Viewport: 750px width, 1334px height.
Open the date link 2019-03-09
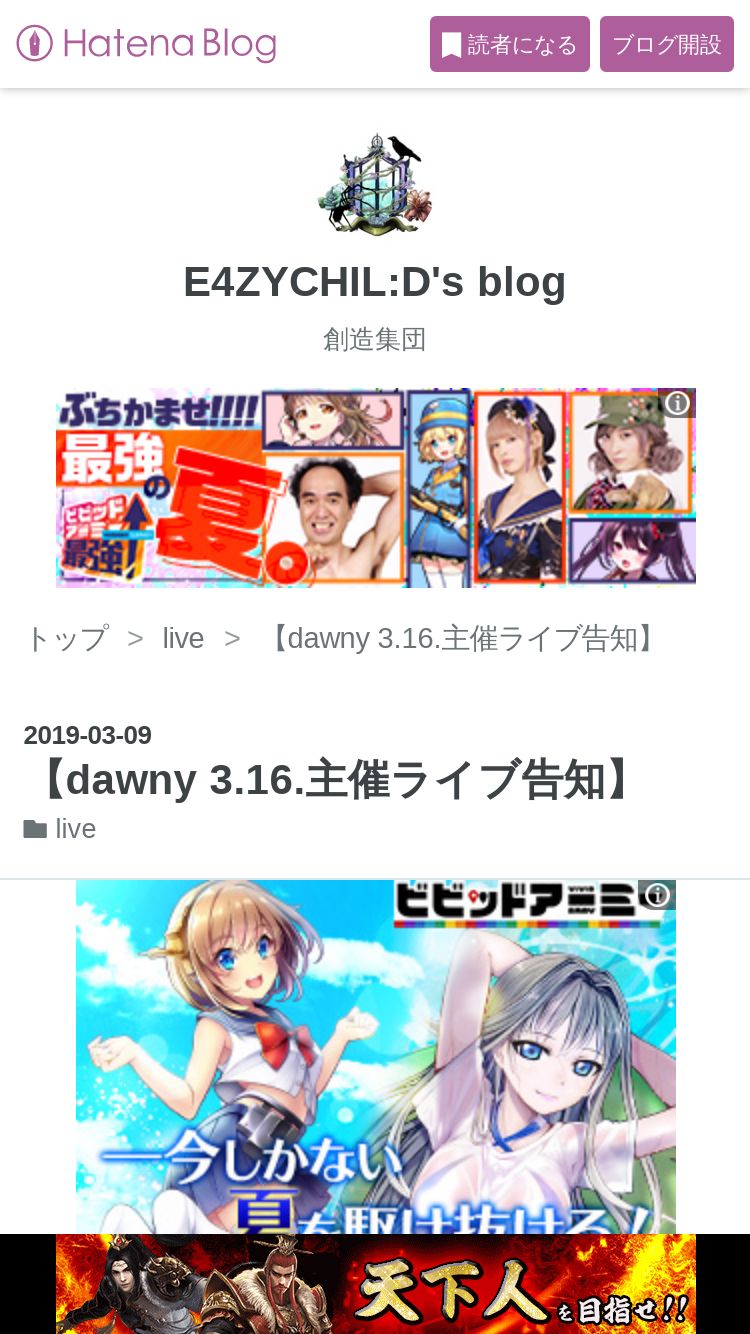click(x=88, y=735)
